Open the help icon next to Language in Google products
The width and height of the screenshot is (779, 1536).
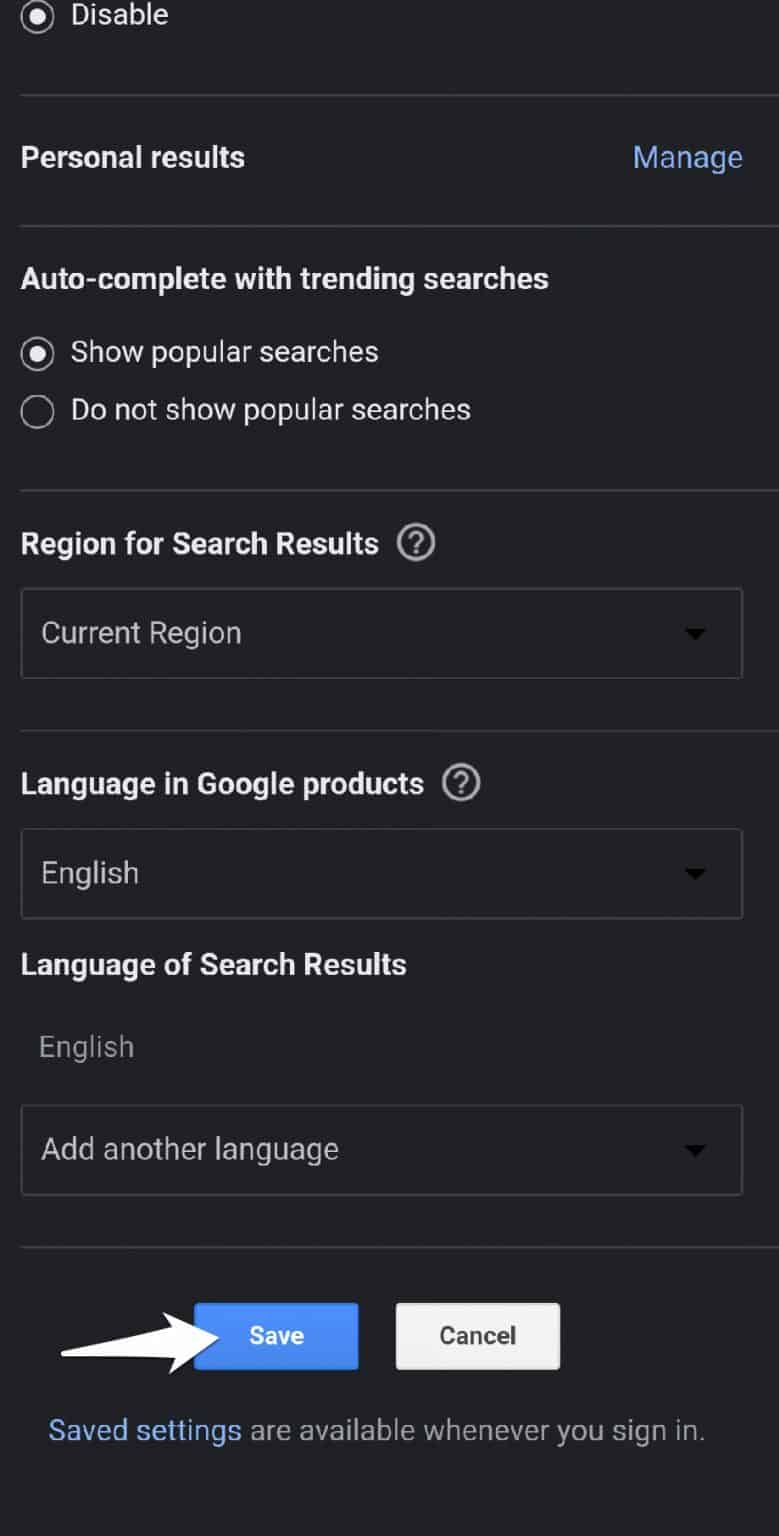pyautogui.click(x=461, y=783)
